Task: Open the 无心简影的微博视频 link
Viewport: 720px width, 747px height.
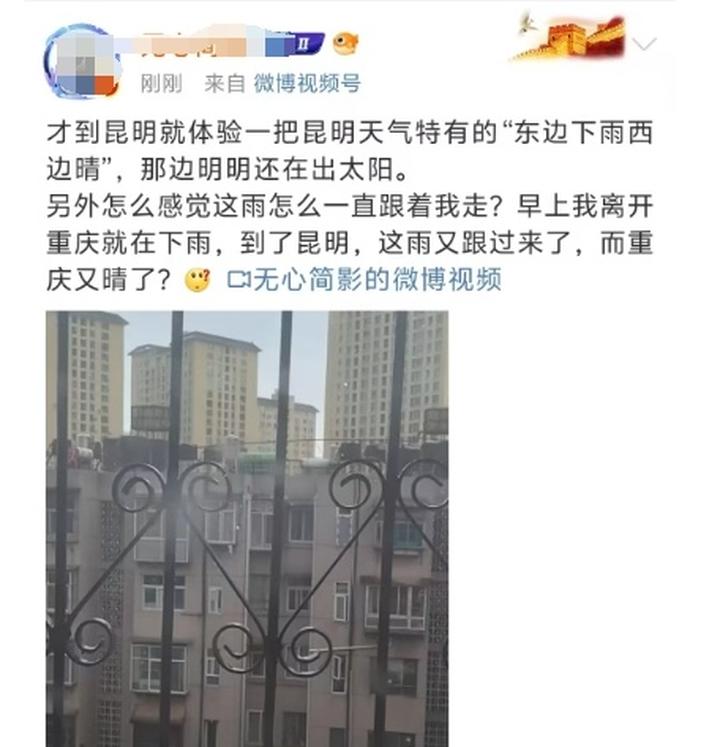Action: (x=365, y=280)
